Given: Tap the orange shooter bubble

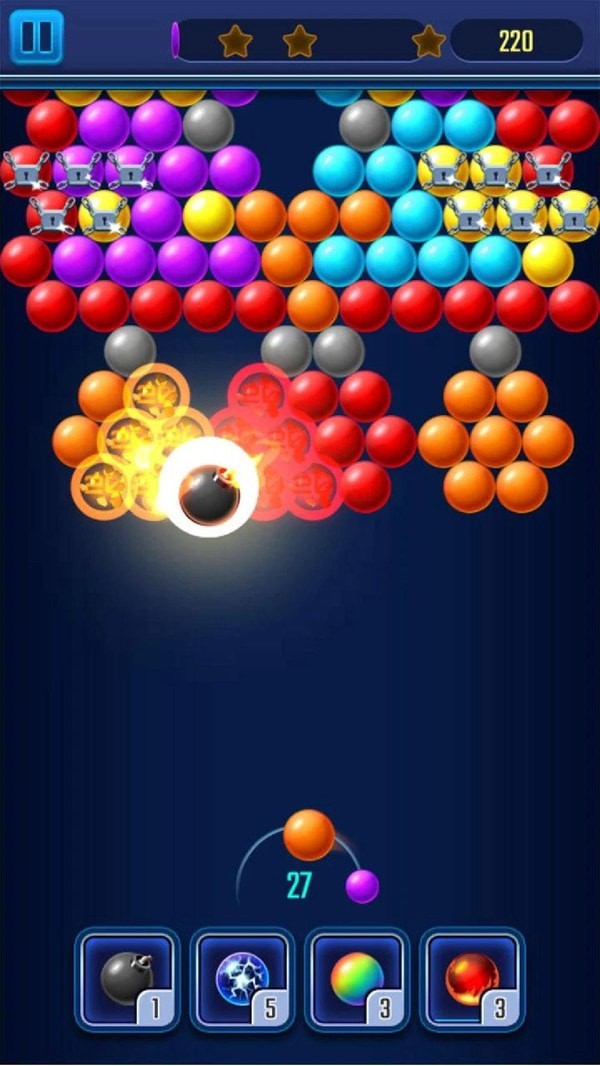Looking at the screenshot, I should (309, 835).
